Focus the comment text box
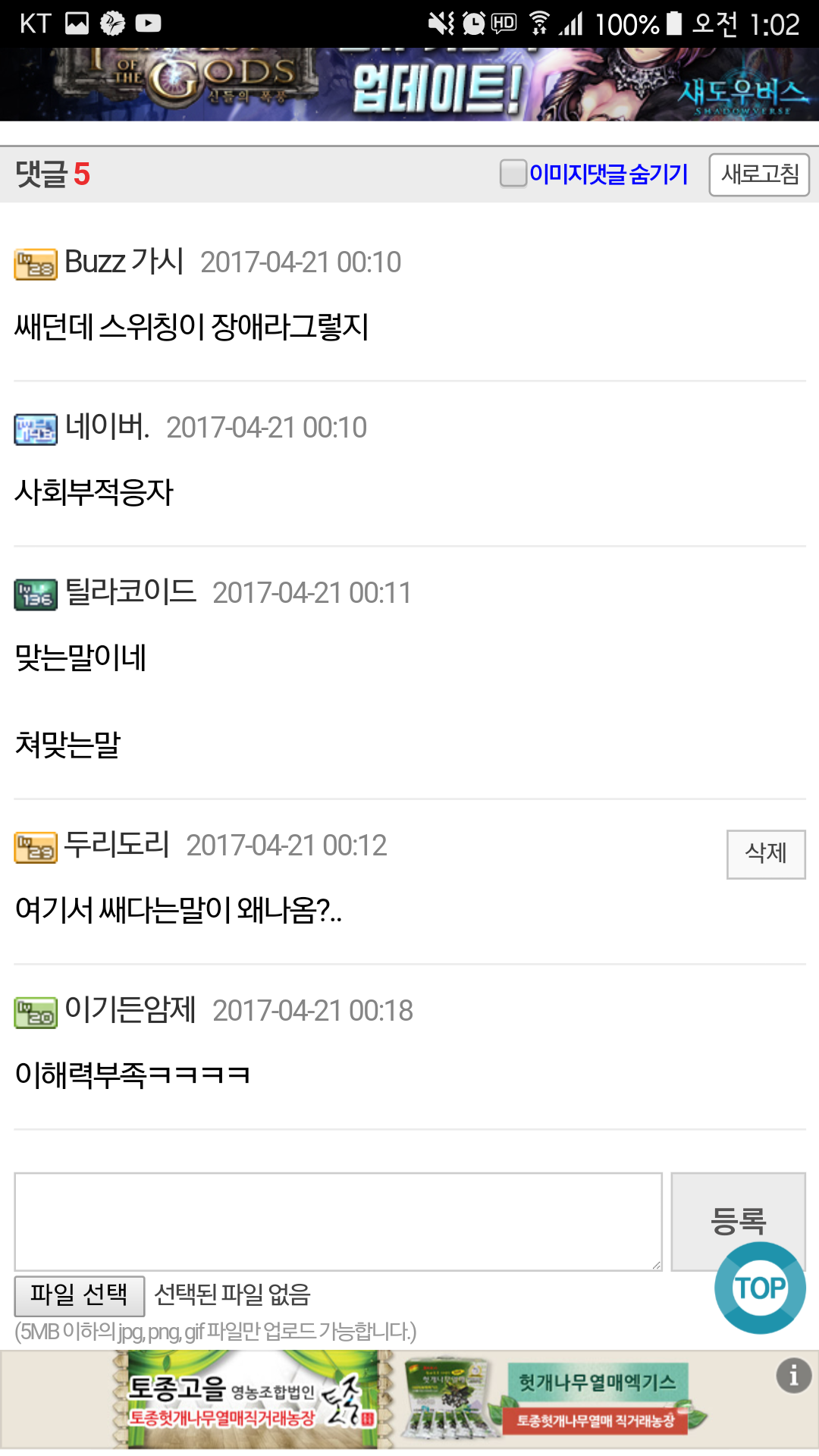The width and height of the screenshot is (819, 1456). click(x=338, y=1221)
